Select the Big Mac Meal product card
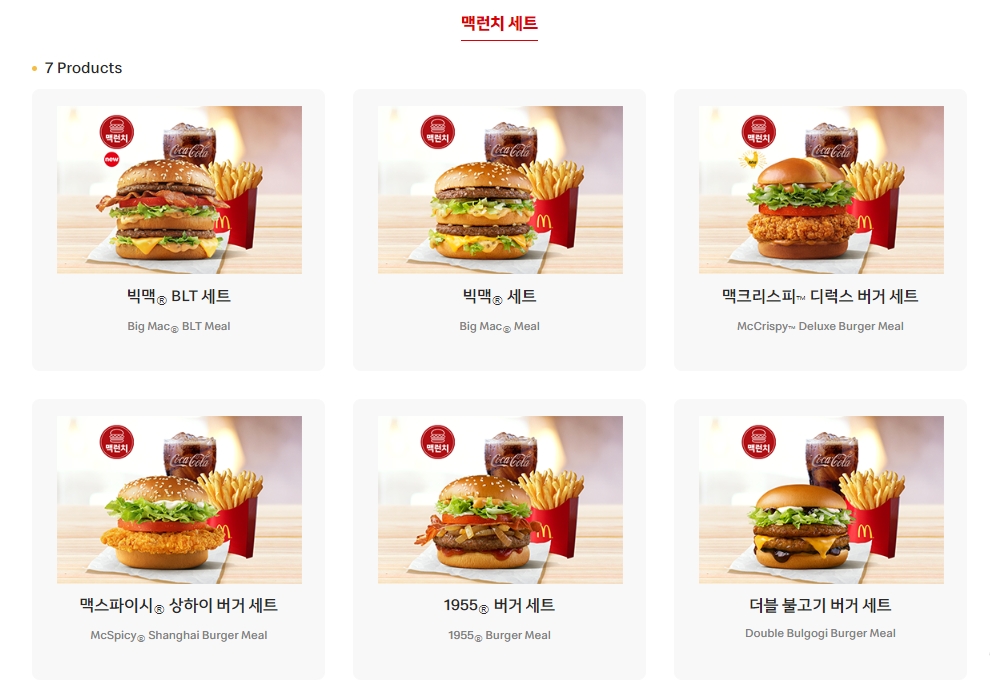This screenshot has width=990, height=700. tap(499, 230)
